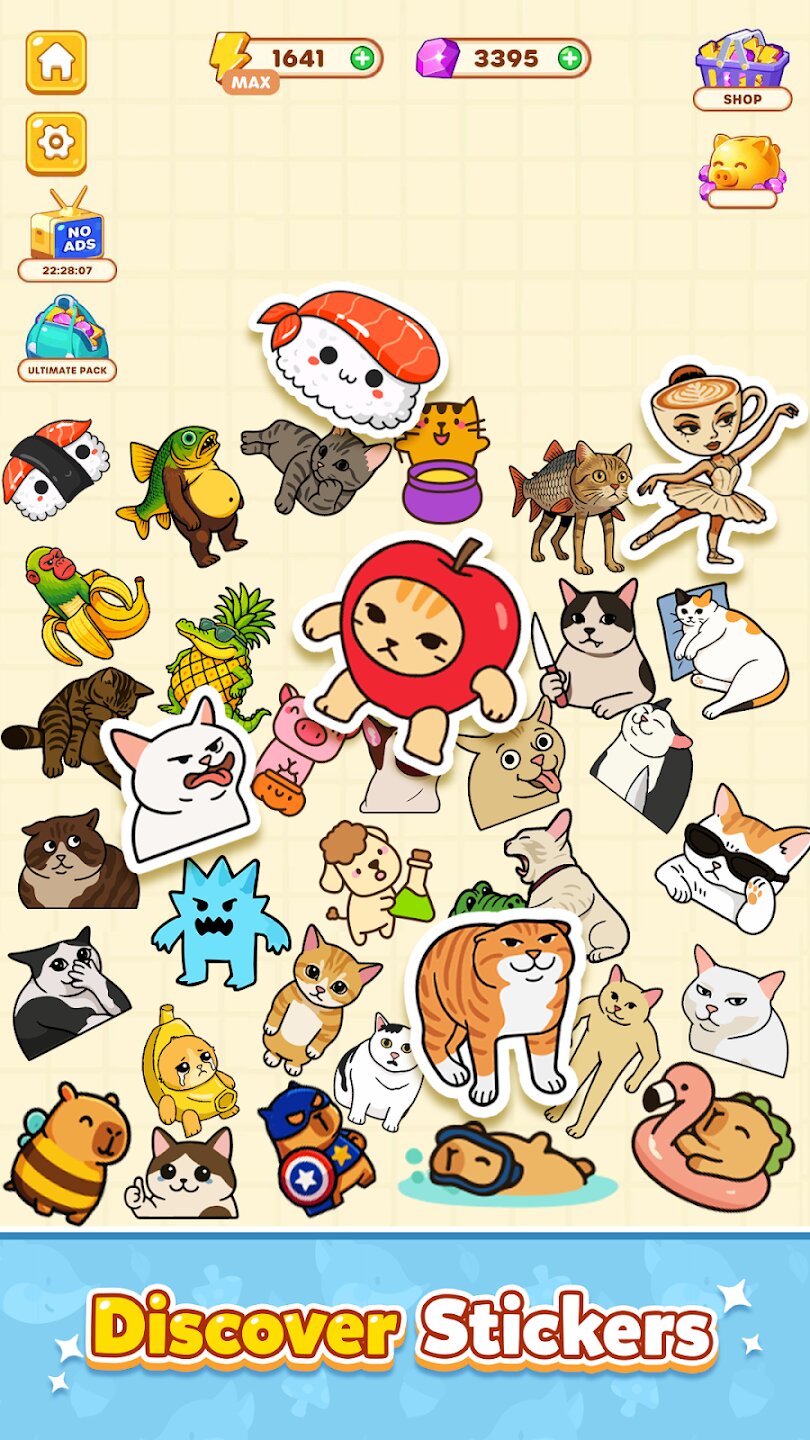Go to the home screen
The image size is (810, 1440).
[x=56, y=62]
